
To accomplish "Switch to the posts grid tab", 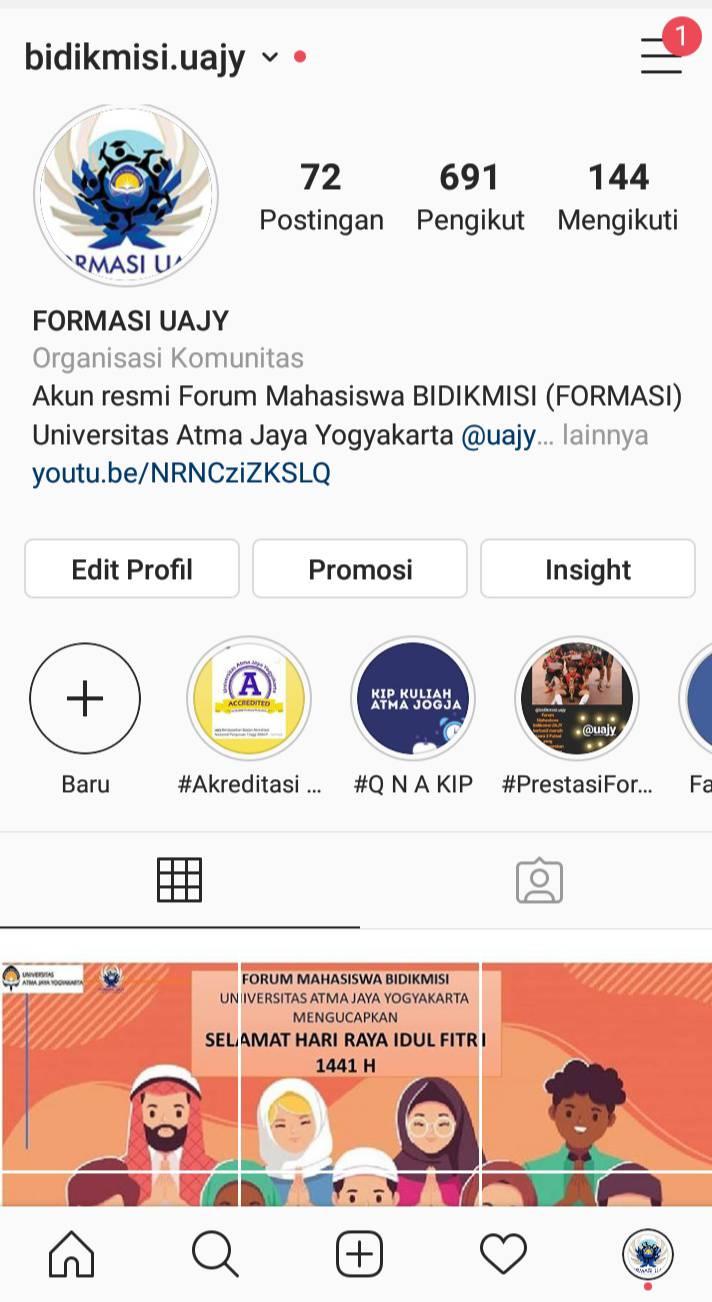I will tap(180, 880).
